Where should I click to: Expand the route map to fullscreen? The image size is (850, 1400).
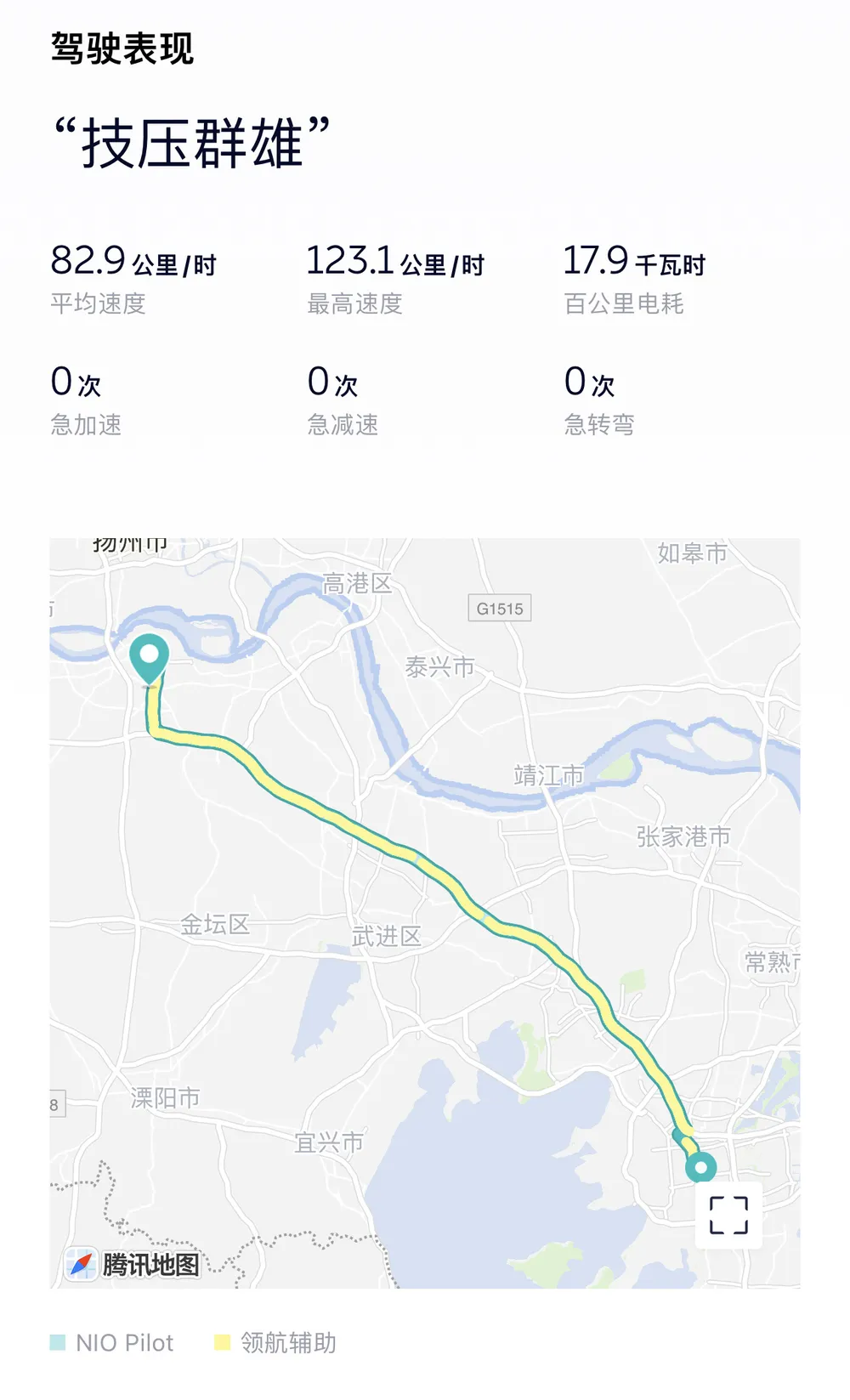[728, 1215]
